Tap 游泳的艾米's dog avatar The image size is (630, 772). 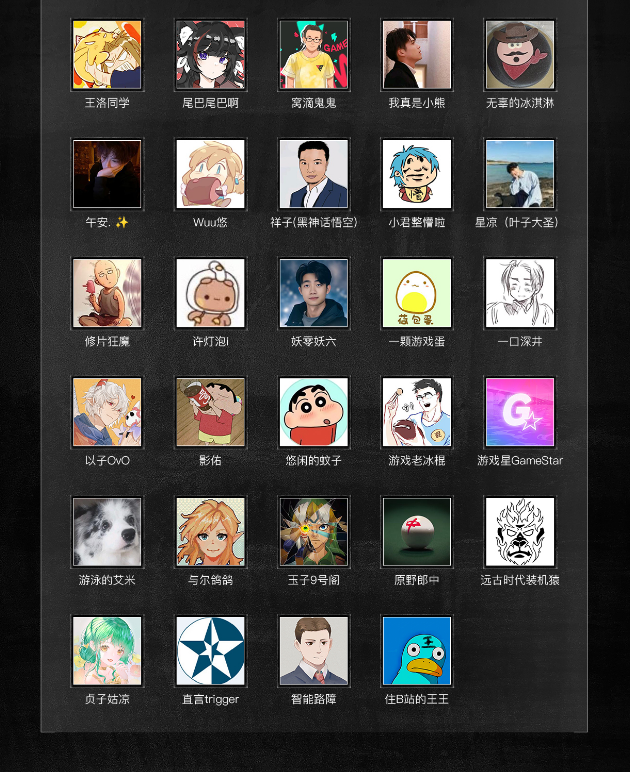pos(107,532)
